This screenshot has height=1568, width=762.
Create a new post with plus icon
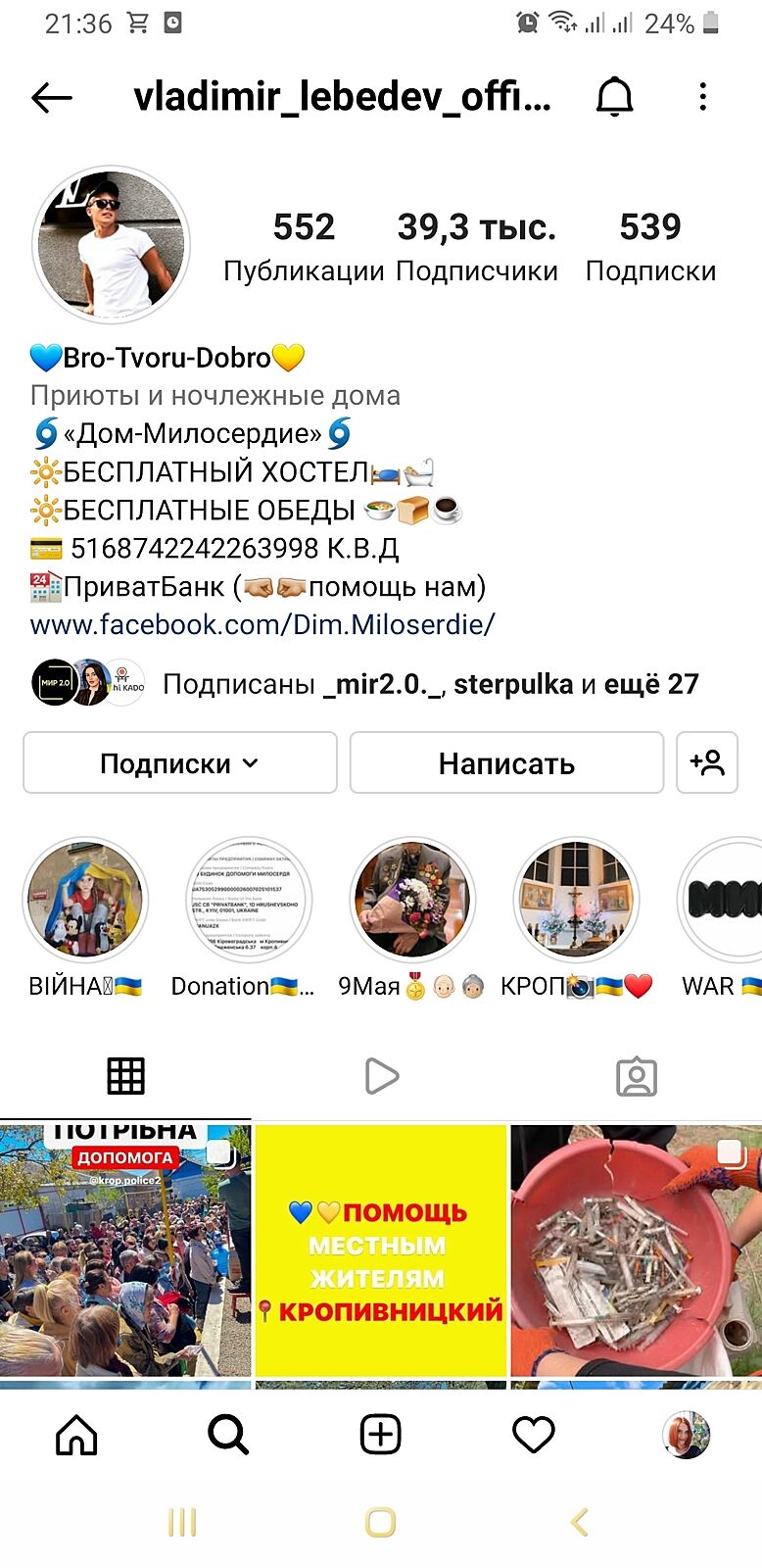pyautogui.click(x=381, y=1436)
